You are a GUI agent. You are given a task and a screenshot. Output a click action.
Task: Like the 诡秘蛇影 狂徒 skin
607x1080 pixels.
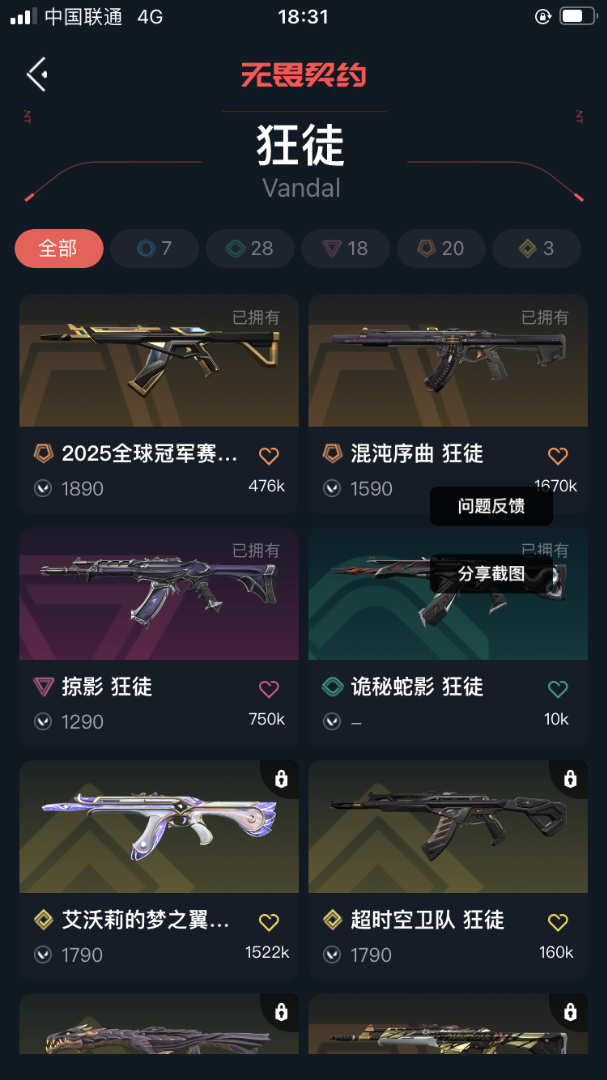[558, 689]
